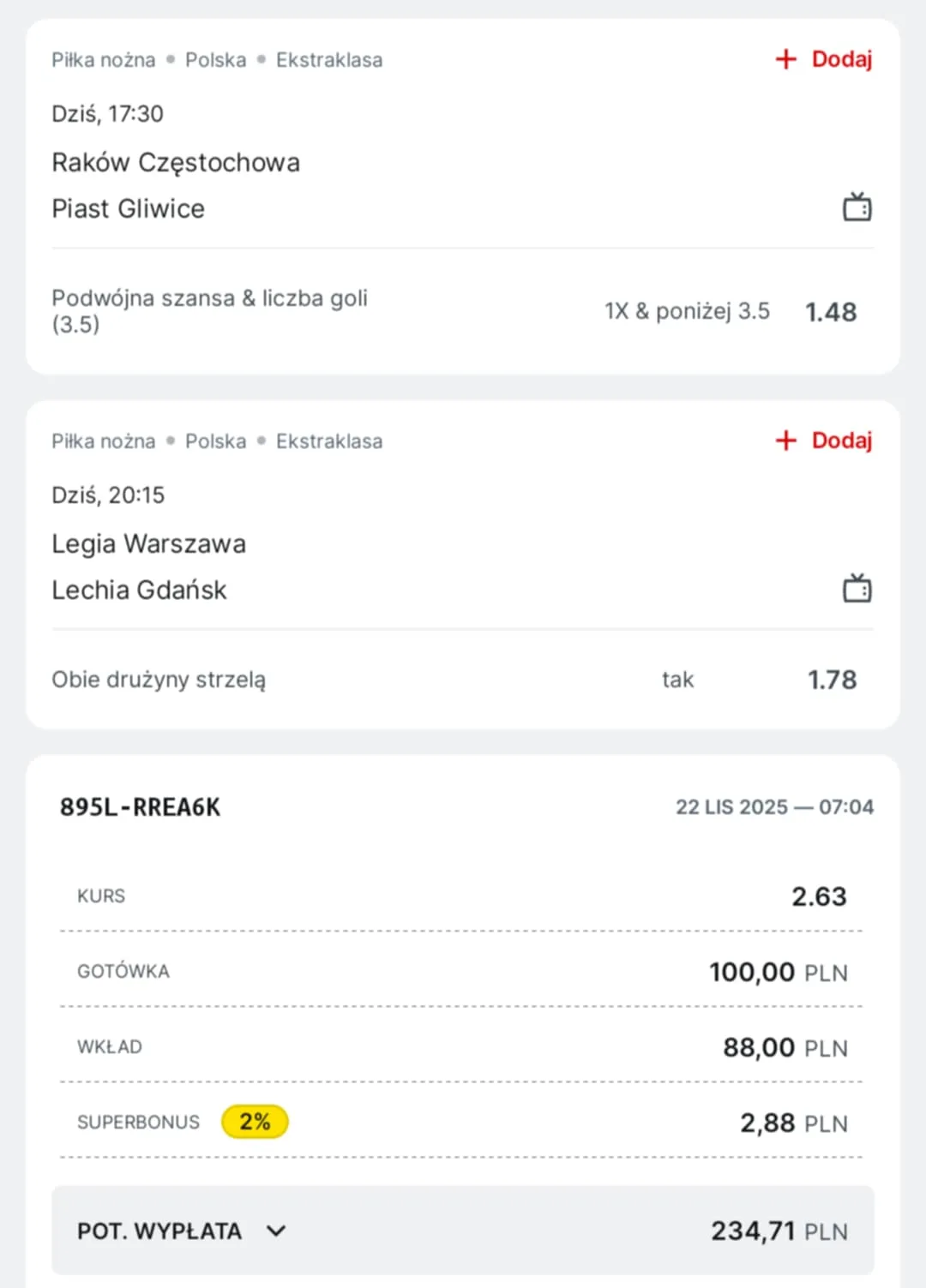Click the yellow SUPERBONUS 2% badge
Image resolution: width=926 pixels, height=1288 pixels.
255,1121
